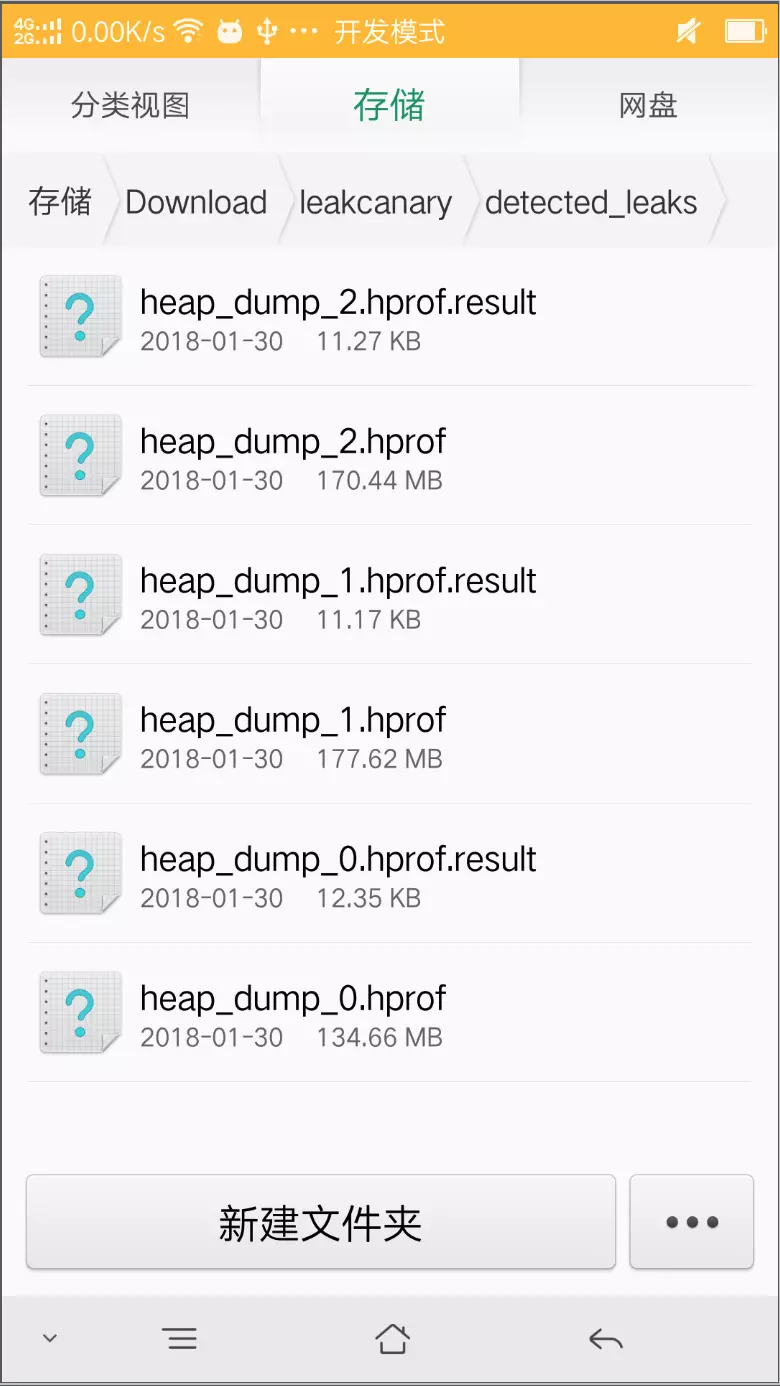Navigate to leakcanary folder in breadcrumb

click(x=376, y=202)
